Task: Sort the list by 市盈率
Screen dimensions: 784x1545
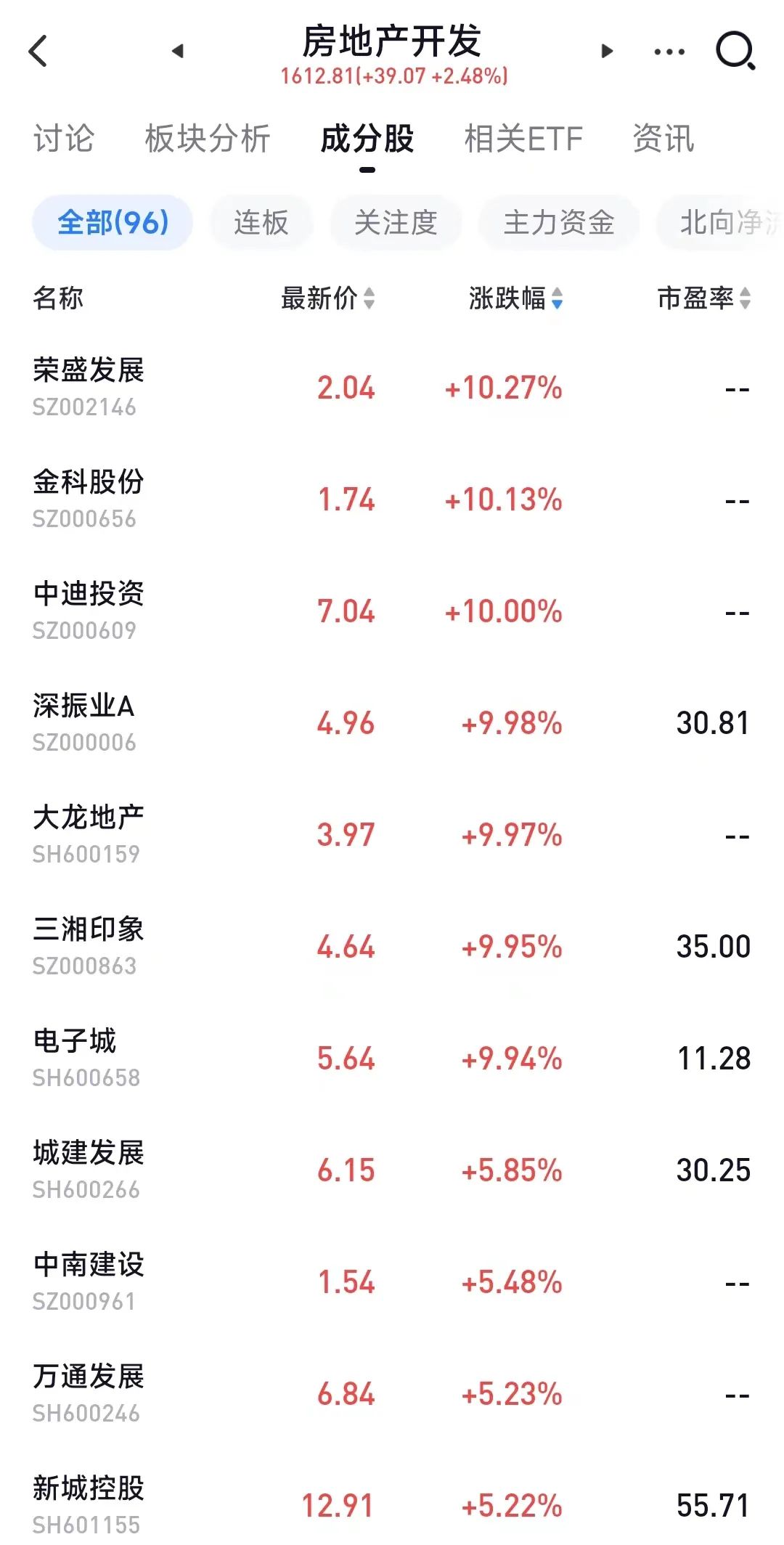Action: tap(704, 298)
